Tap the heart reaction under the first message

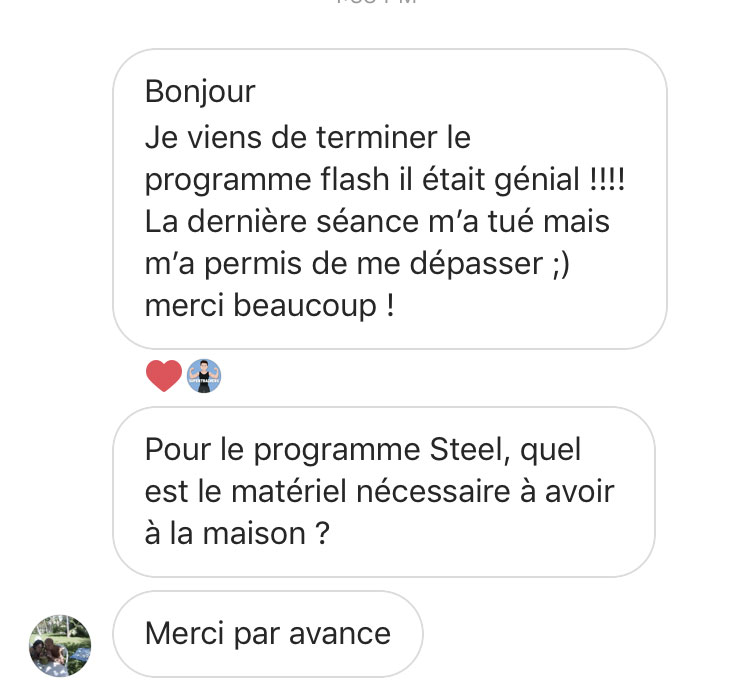[x=163, y=376]
